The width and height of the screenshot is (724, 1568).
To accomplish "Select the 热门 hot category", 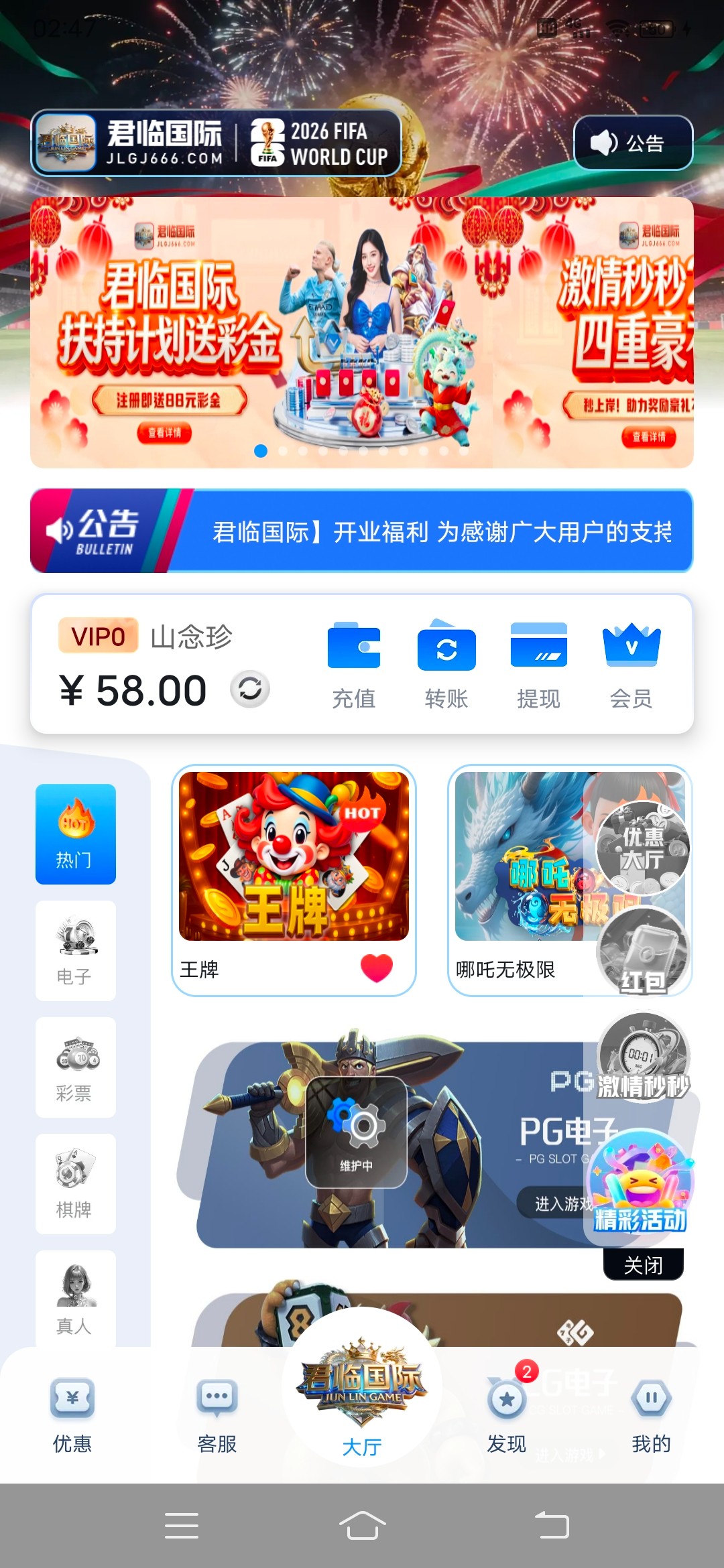I will coord(75,834).
